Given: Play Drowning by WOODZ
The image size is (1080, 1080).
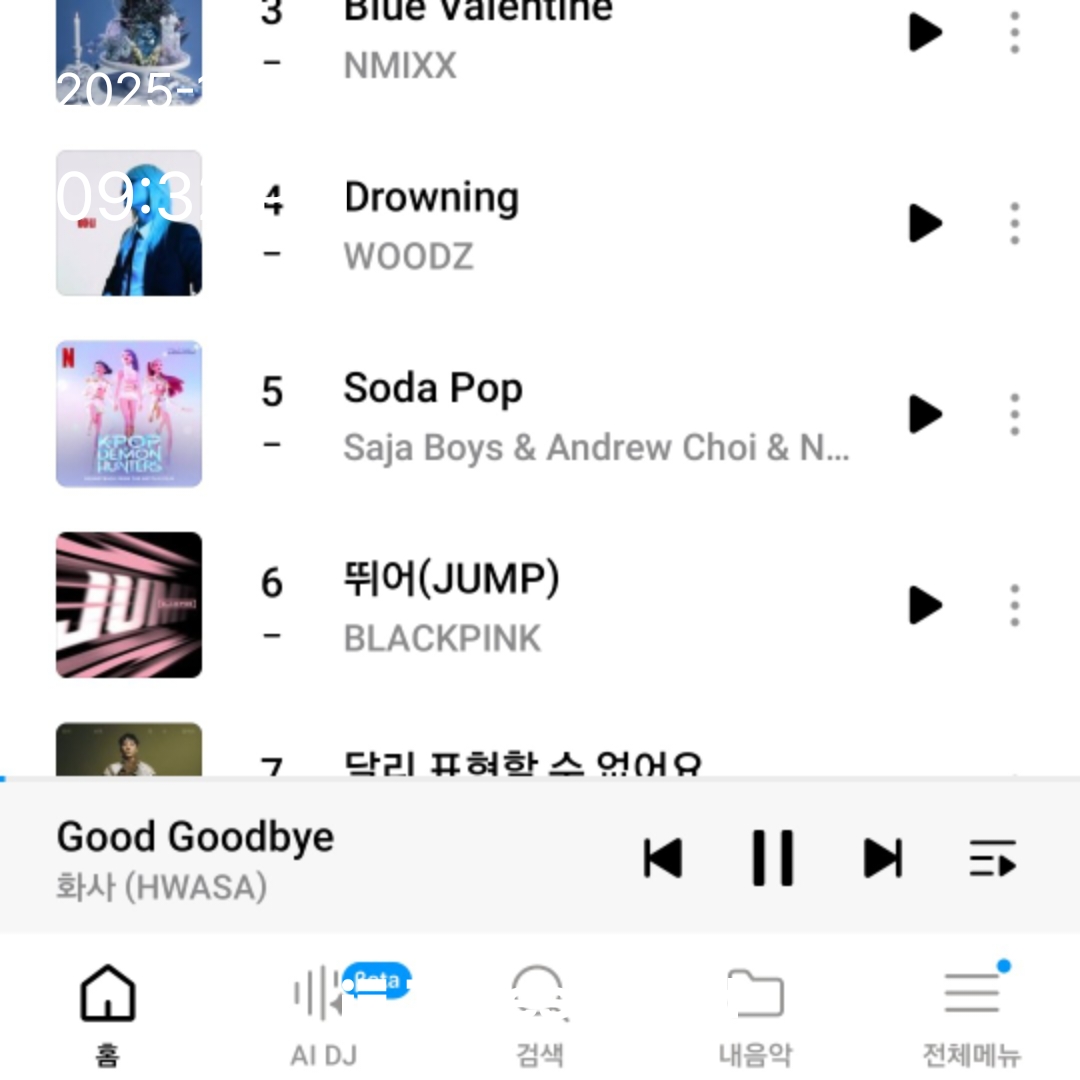Looking at the screenshot, I should pos(925,223).
